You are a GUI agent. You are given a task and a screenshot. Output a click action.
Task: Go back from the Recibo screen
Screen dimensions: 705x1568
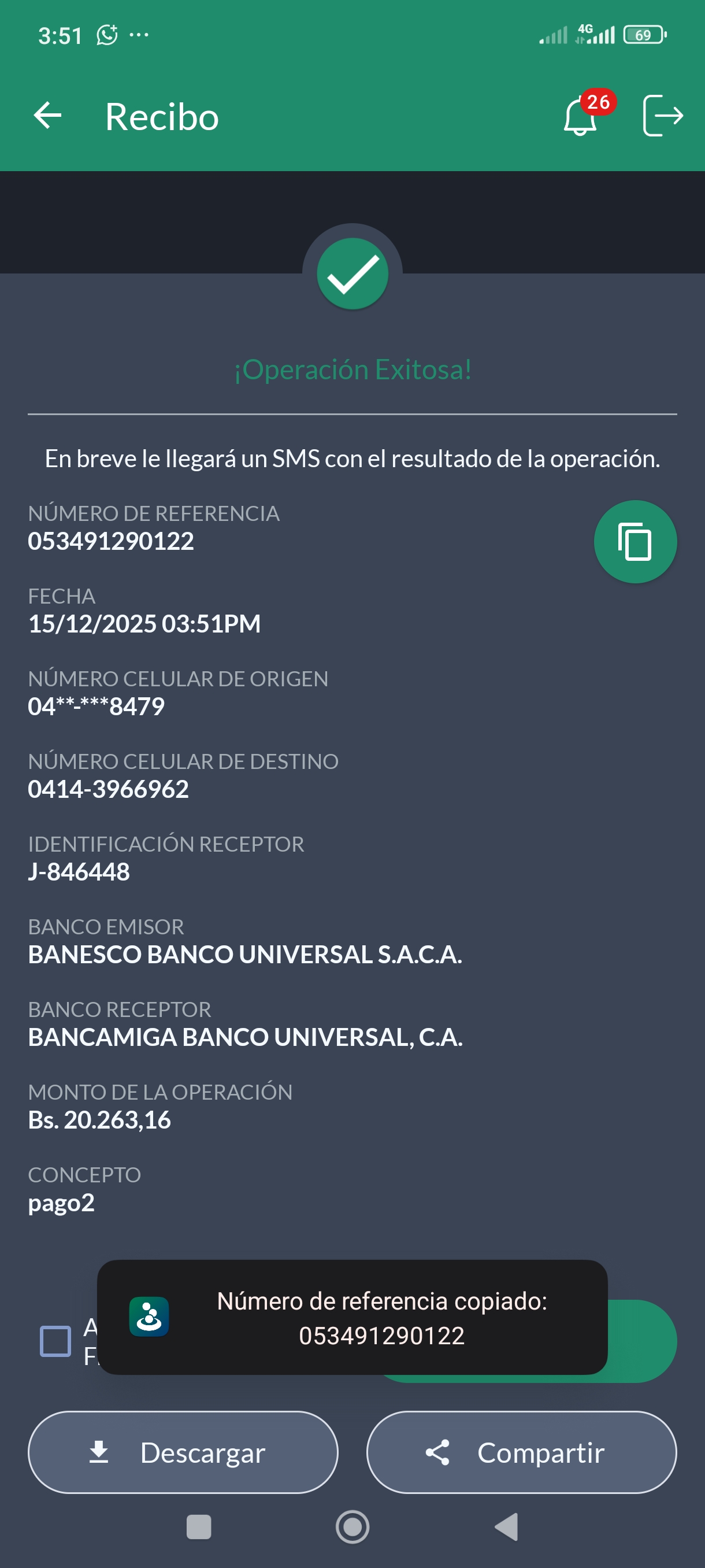click(x=47, y=116)
